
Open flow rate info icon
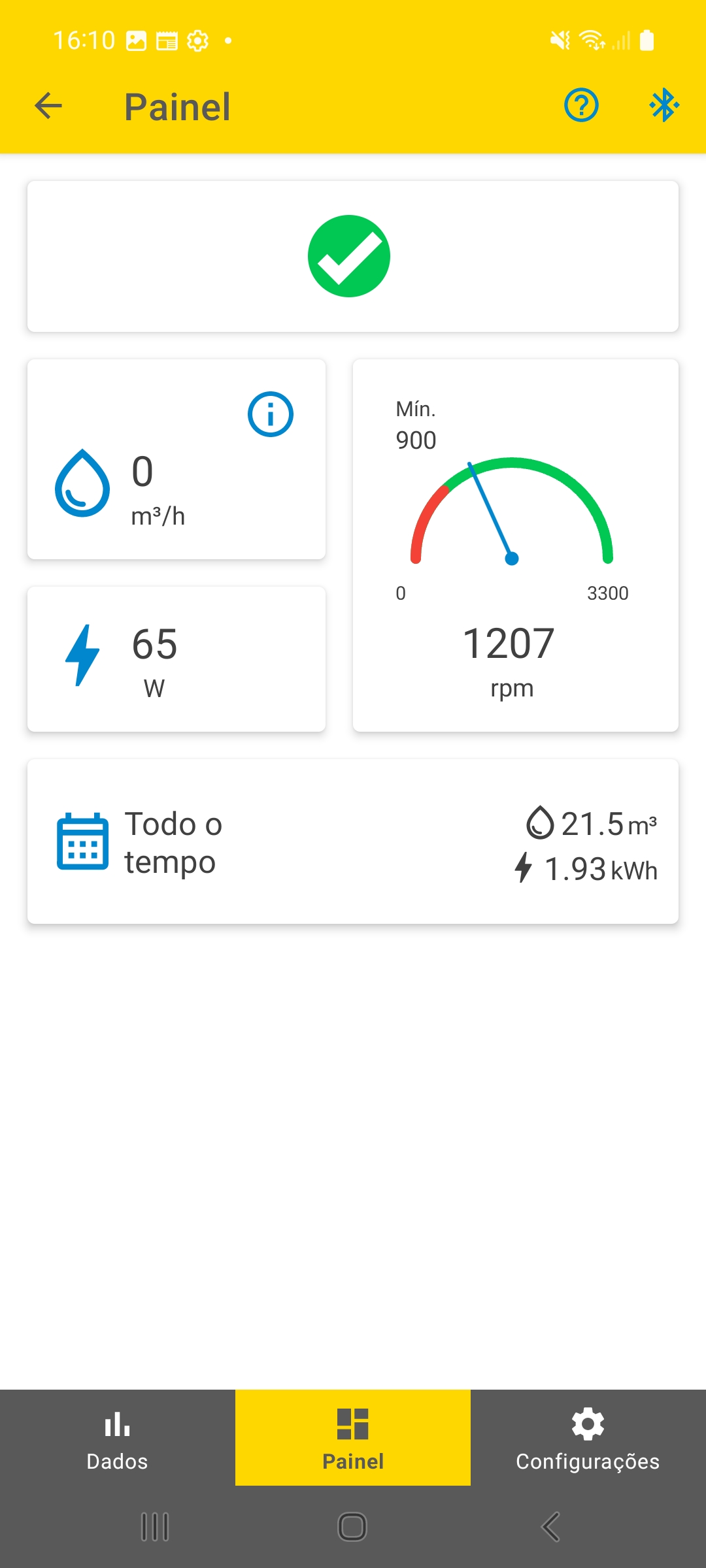click(271, 414)
